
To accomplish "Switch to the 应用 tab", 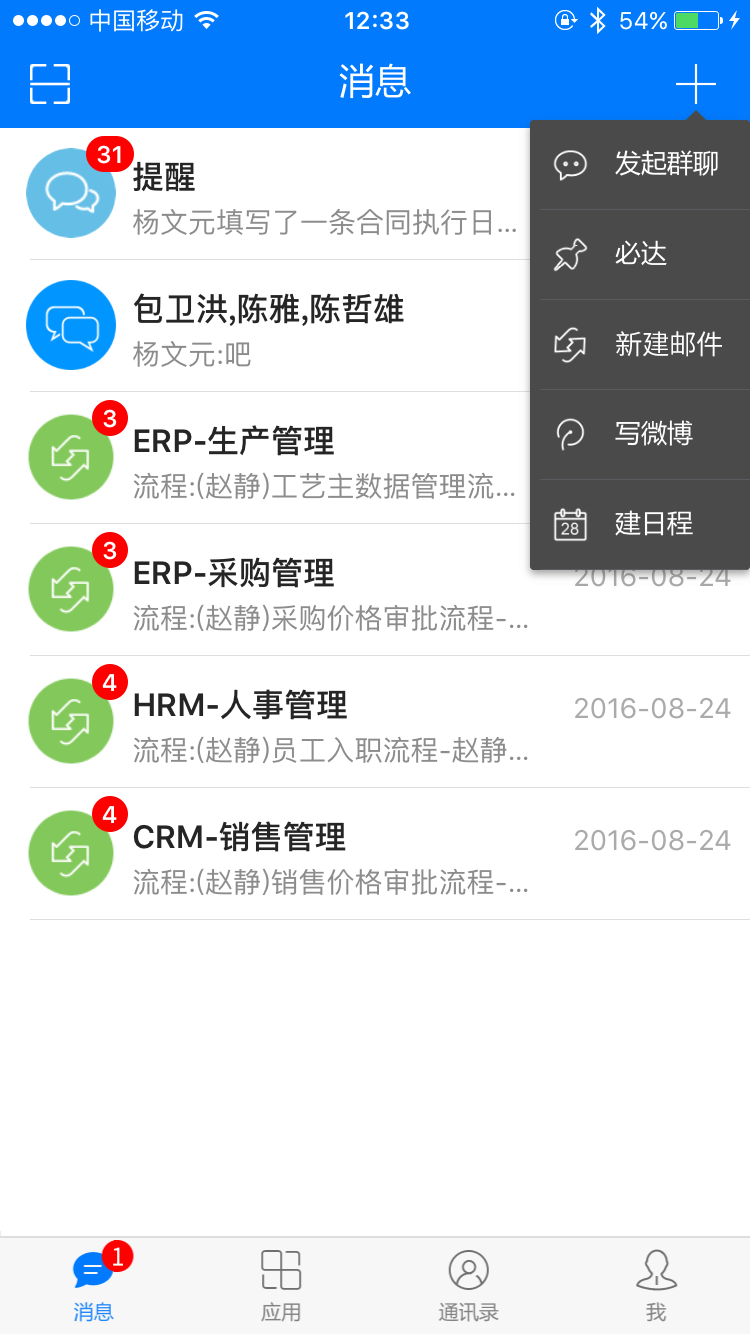I will pos(281,1286).
